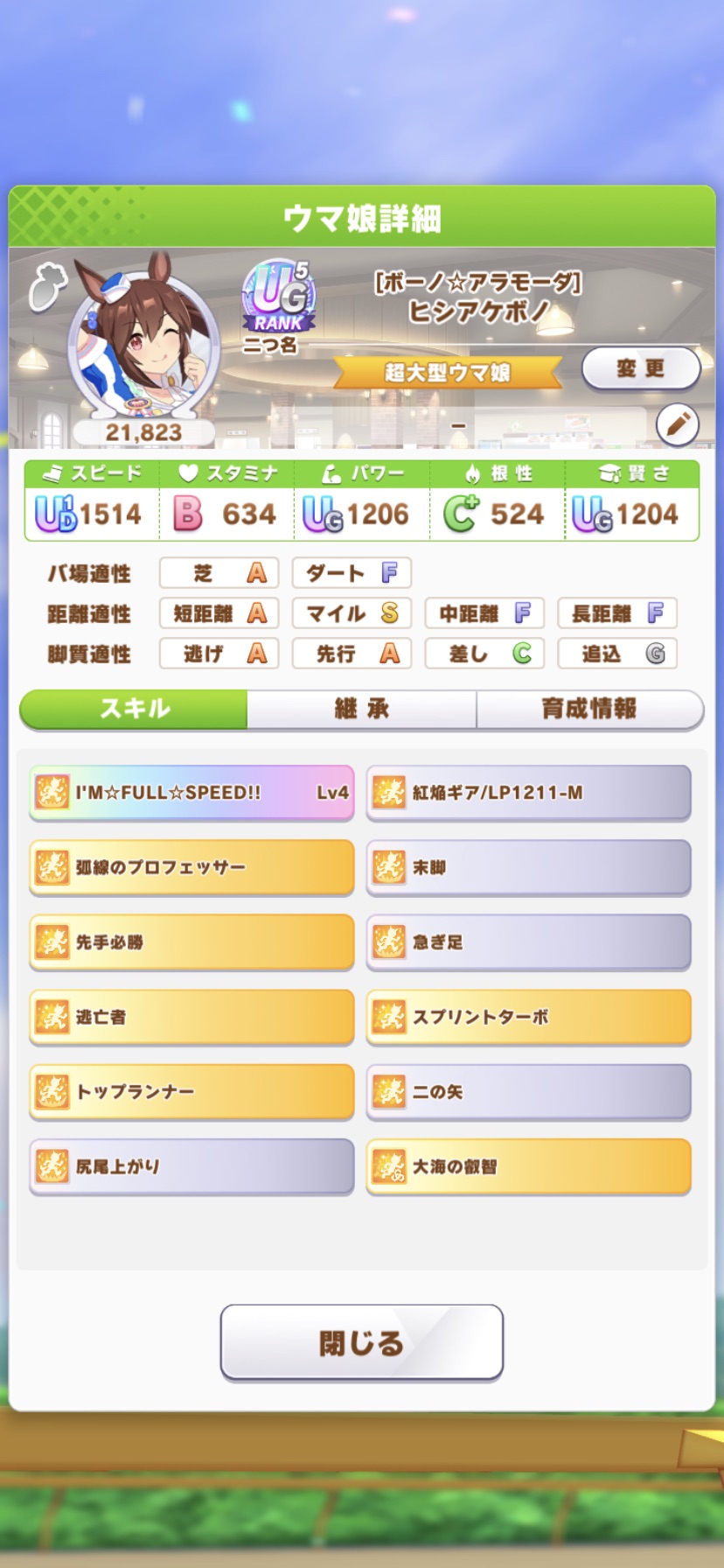
Task: Tap the 変更 button to change the title
Action: coord(641,368)
